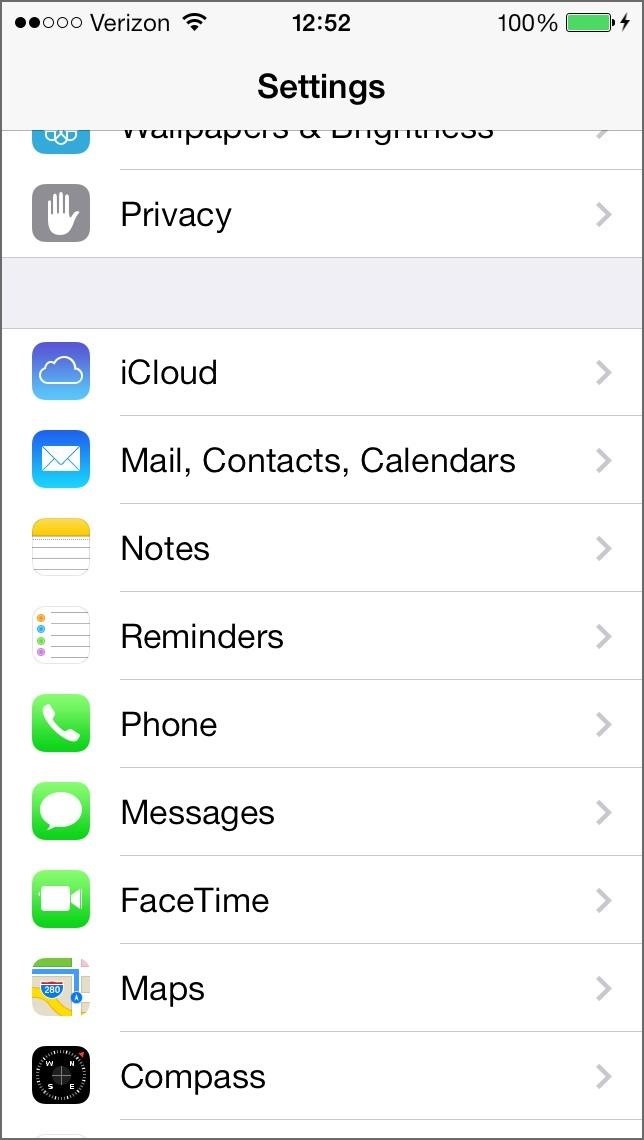Select the Messages row

(x=322, y=811)
